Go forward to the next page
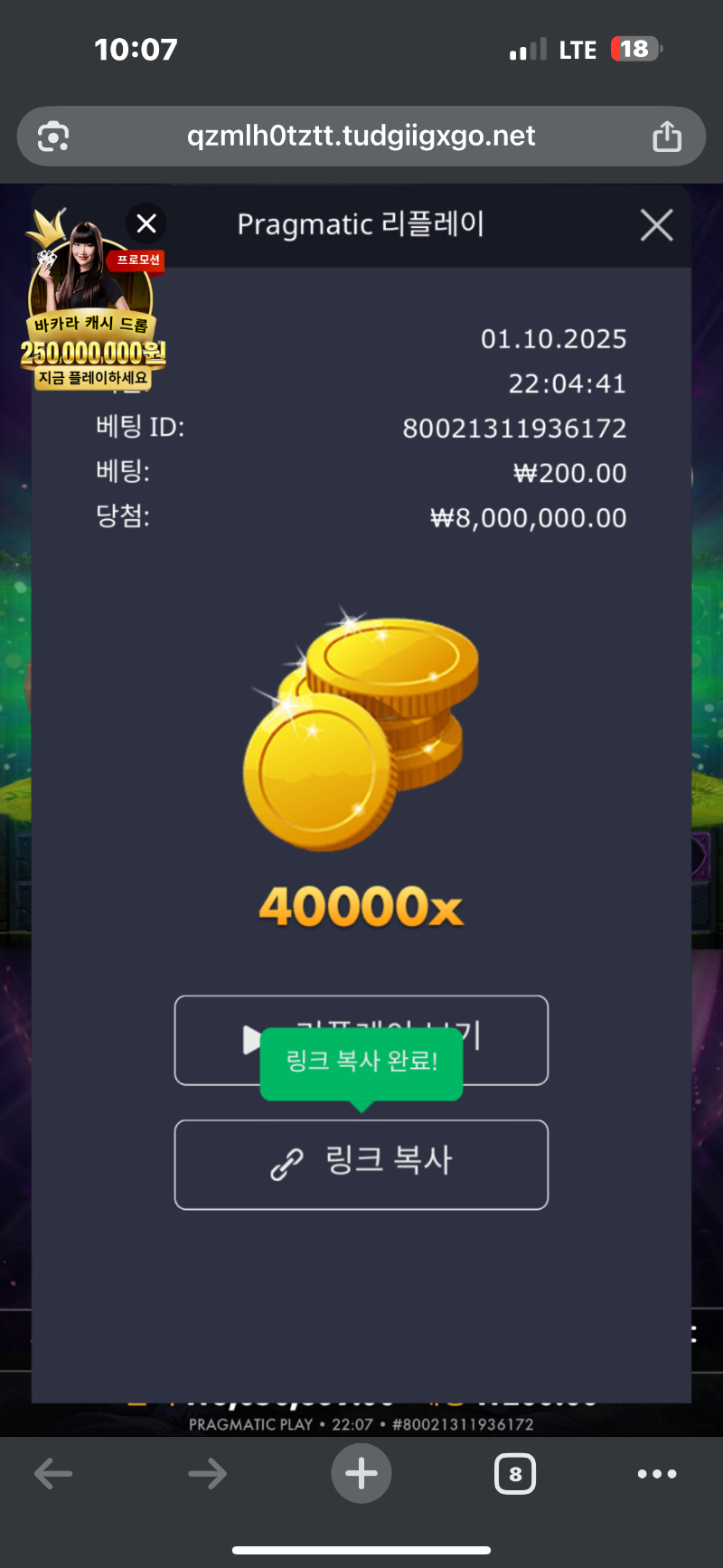Image resolution: width=723 pixels, height=1568 pixels. 208,1474
